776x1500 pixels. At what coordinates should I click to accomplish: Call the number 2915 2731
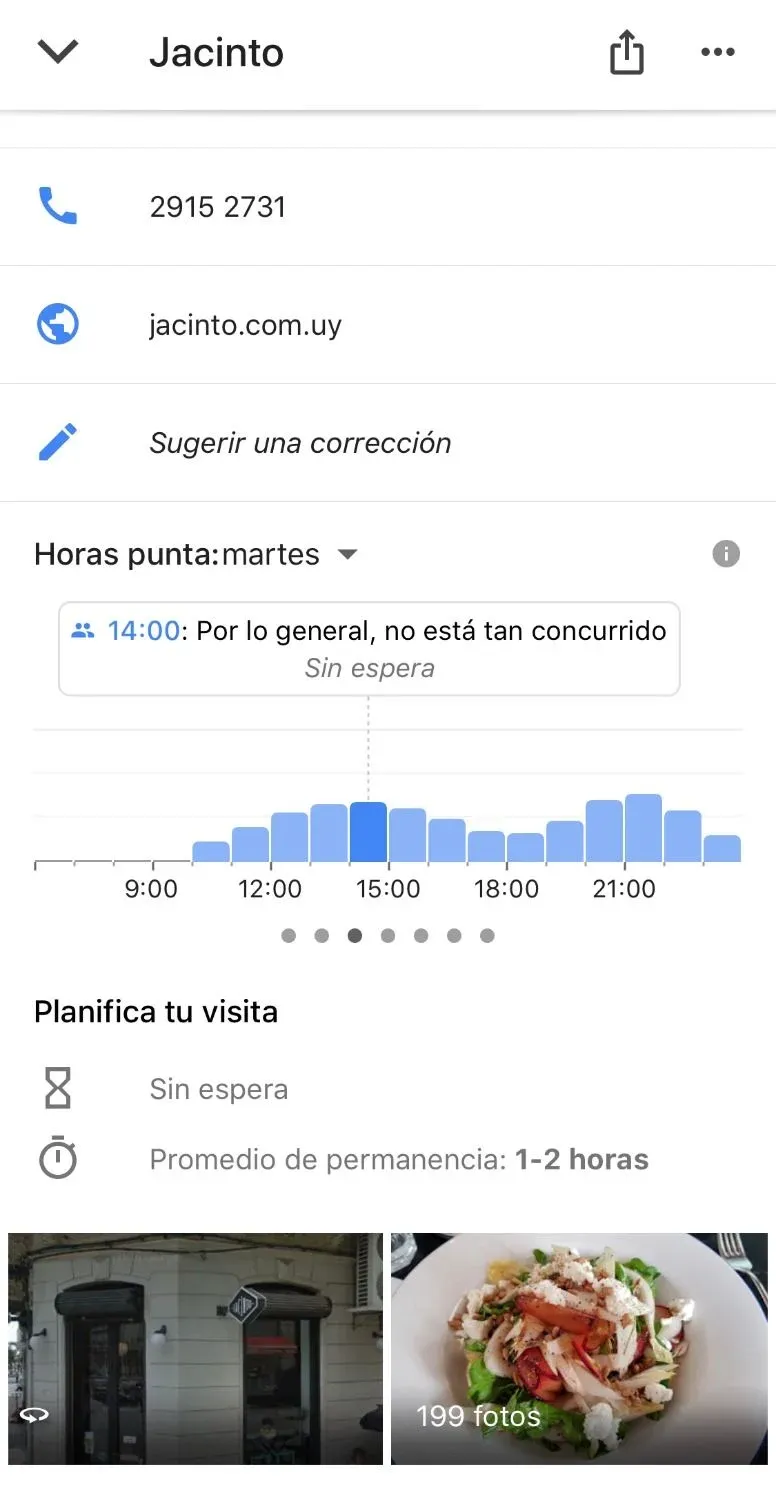pyautogui.click(x=217, y=207)
